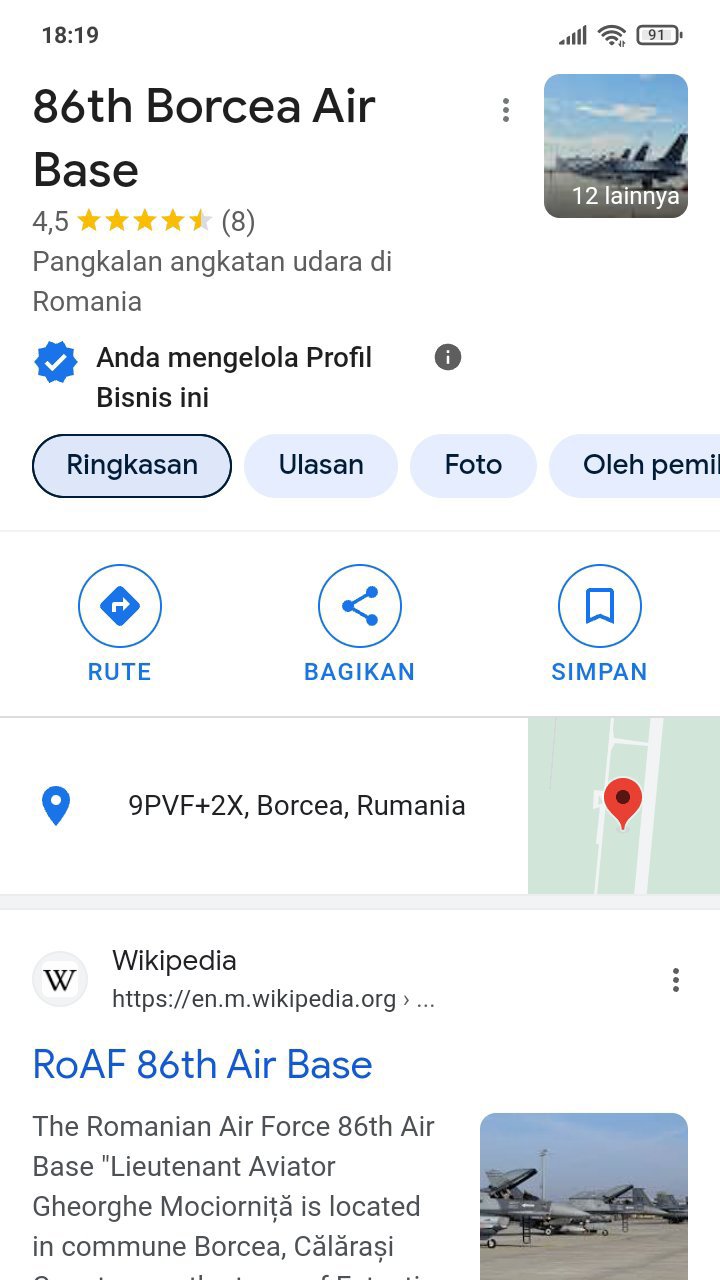Tap the review count (8)
Viewport: 720px width, 1280px height.
point(238,221)
